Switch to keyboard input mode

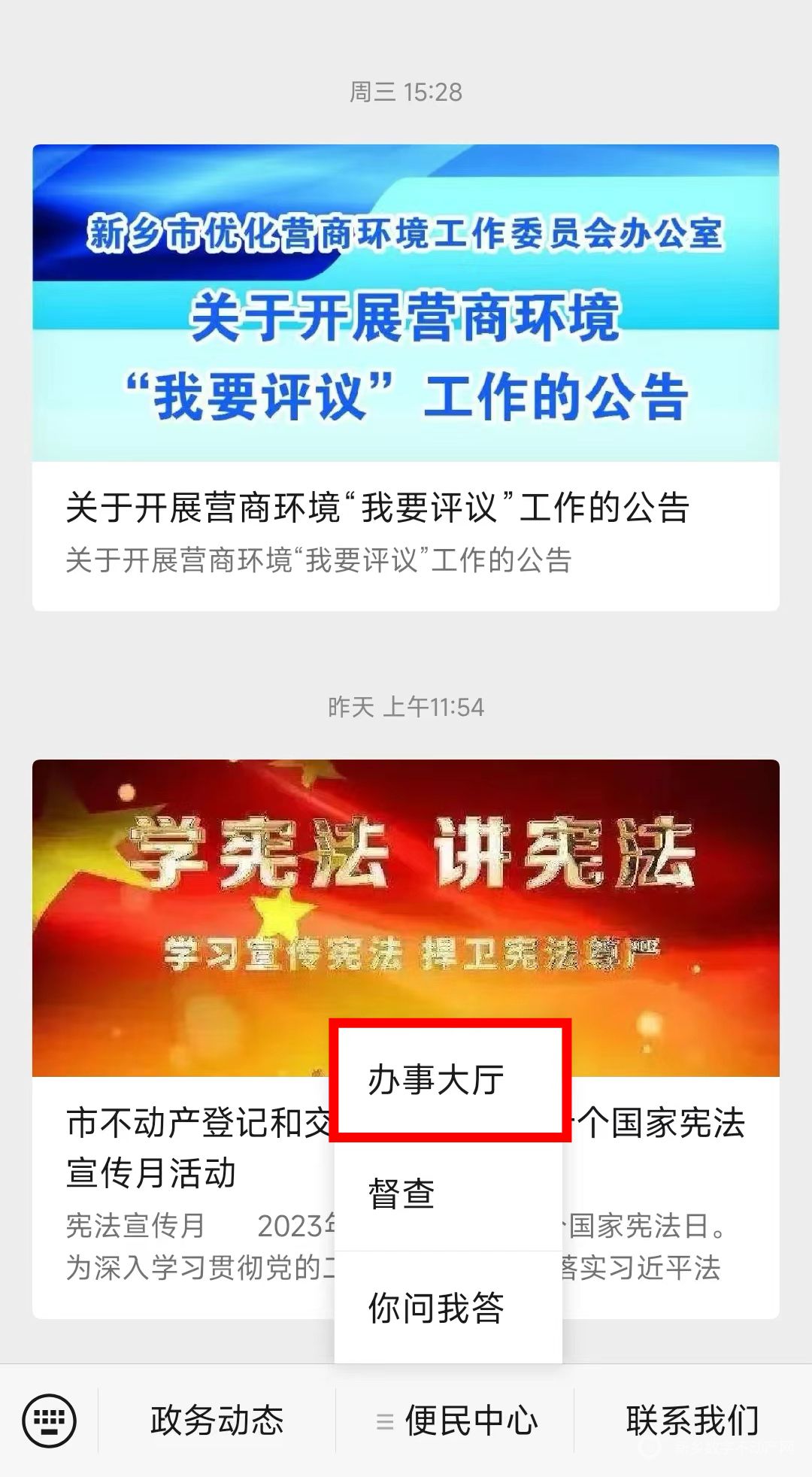click(x=50, y=1421)
